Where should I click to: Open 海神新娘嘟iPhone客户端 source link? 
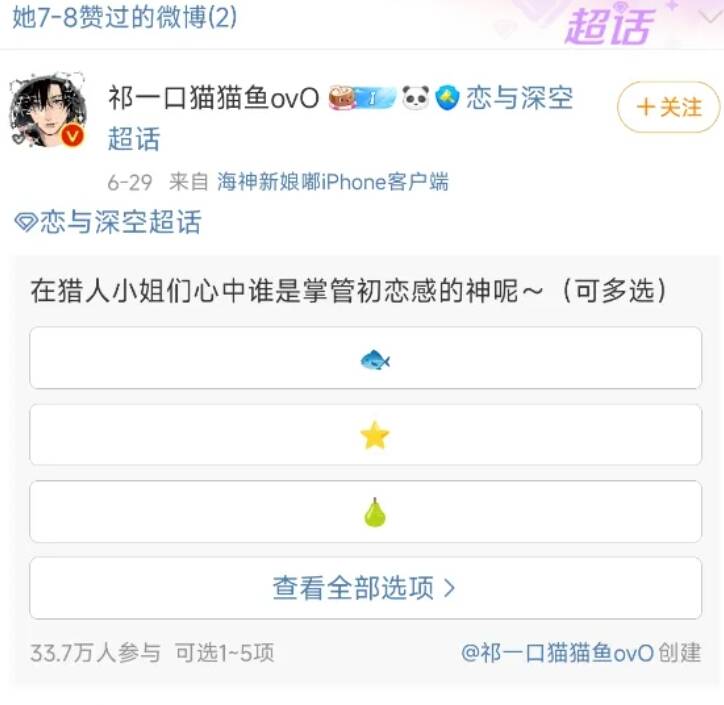tap(332, 181)
